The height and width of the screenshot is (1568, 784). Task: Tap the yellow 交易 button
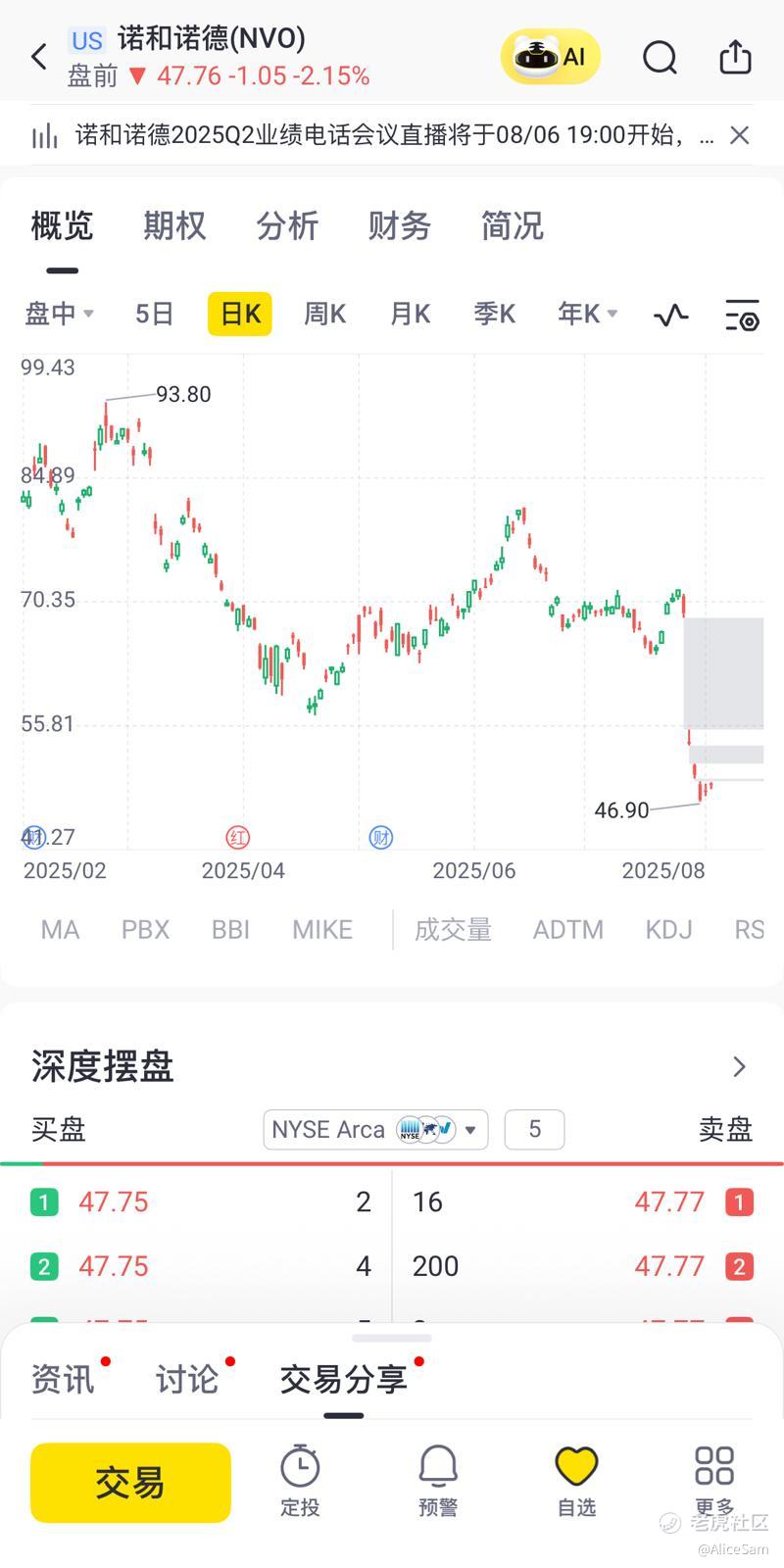point(130,1483)
